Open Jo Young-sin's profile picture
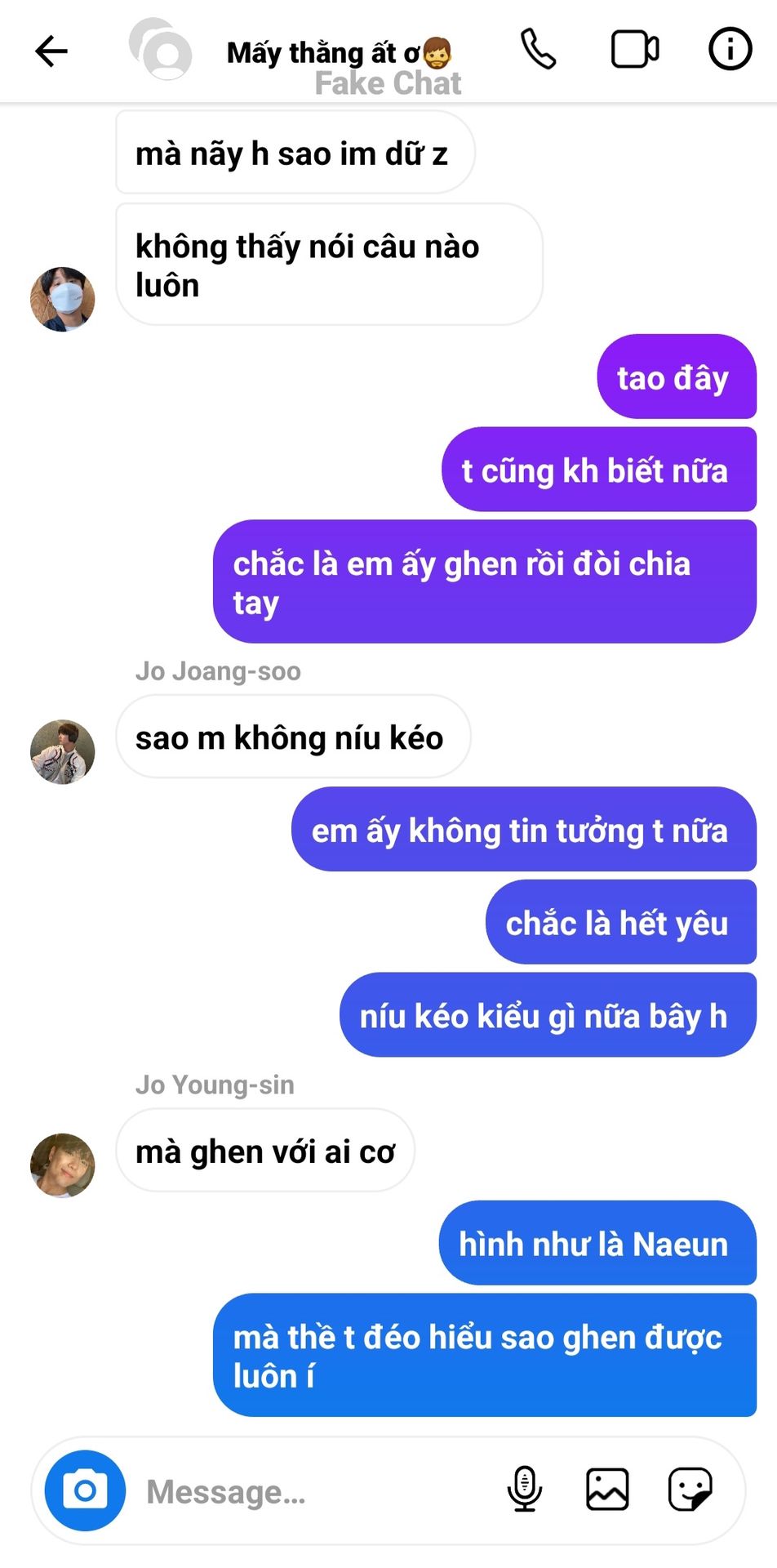 click(63, 1165)
